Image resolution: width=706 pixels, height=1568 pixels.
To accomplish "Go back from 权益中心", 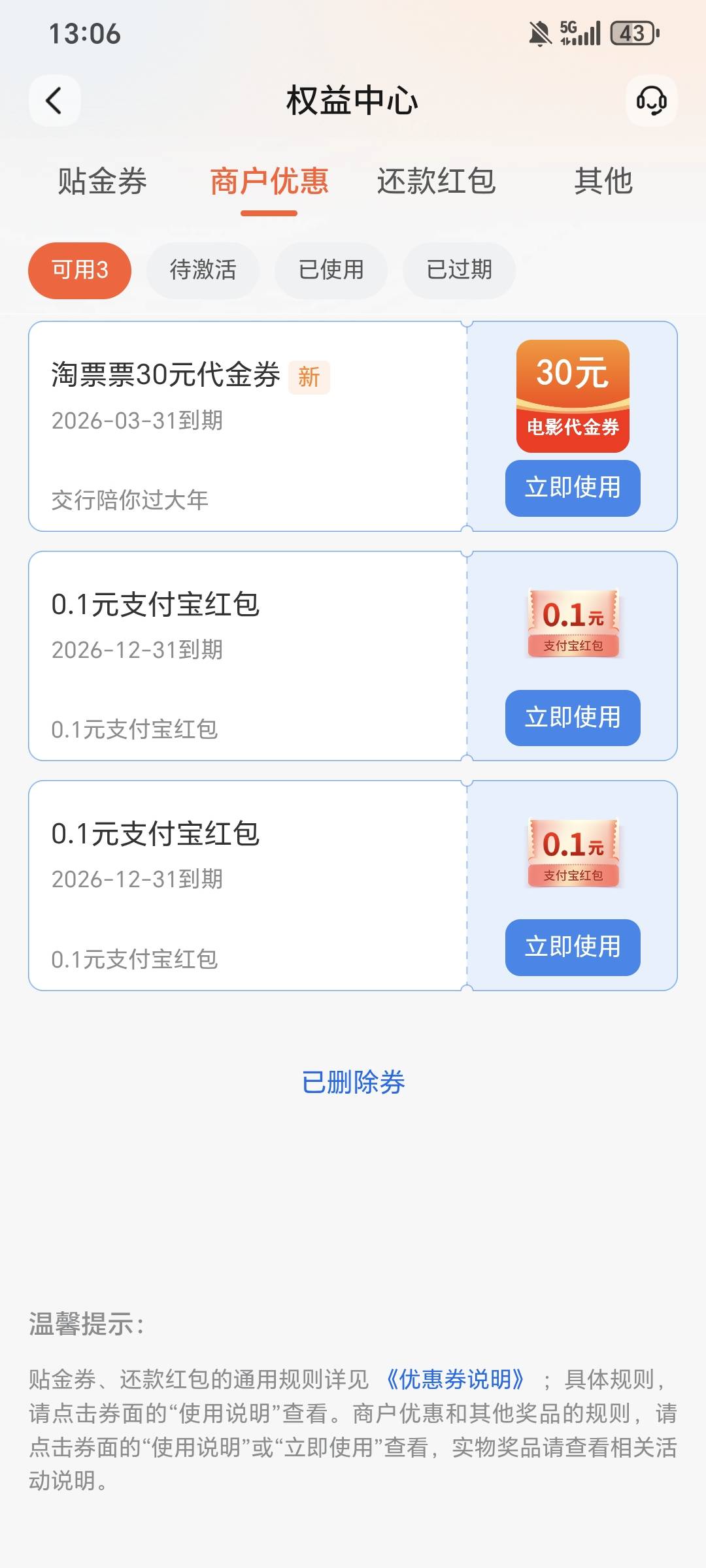I will point(54,101).
